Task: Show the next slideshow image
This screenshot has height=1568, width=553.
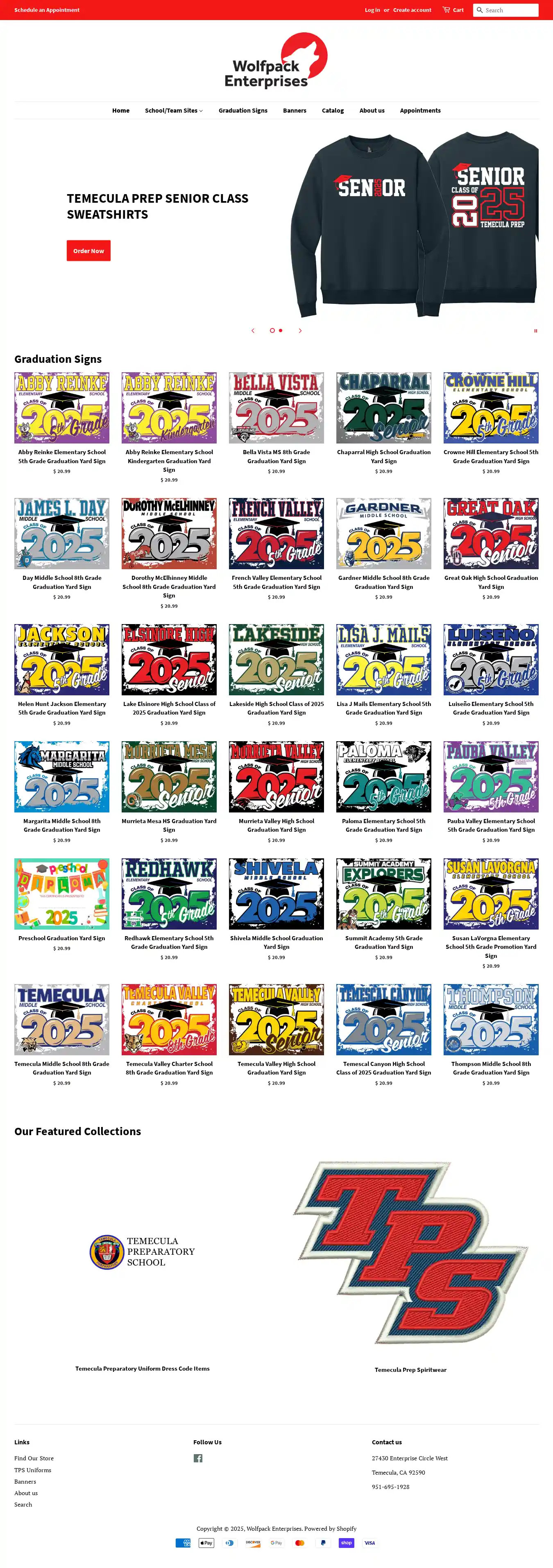Action: (x=299, y=330)
